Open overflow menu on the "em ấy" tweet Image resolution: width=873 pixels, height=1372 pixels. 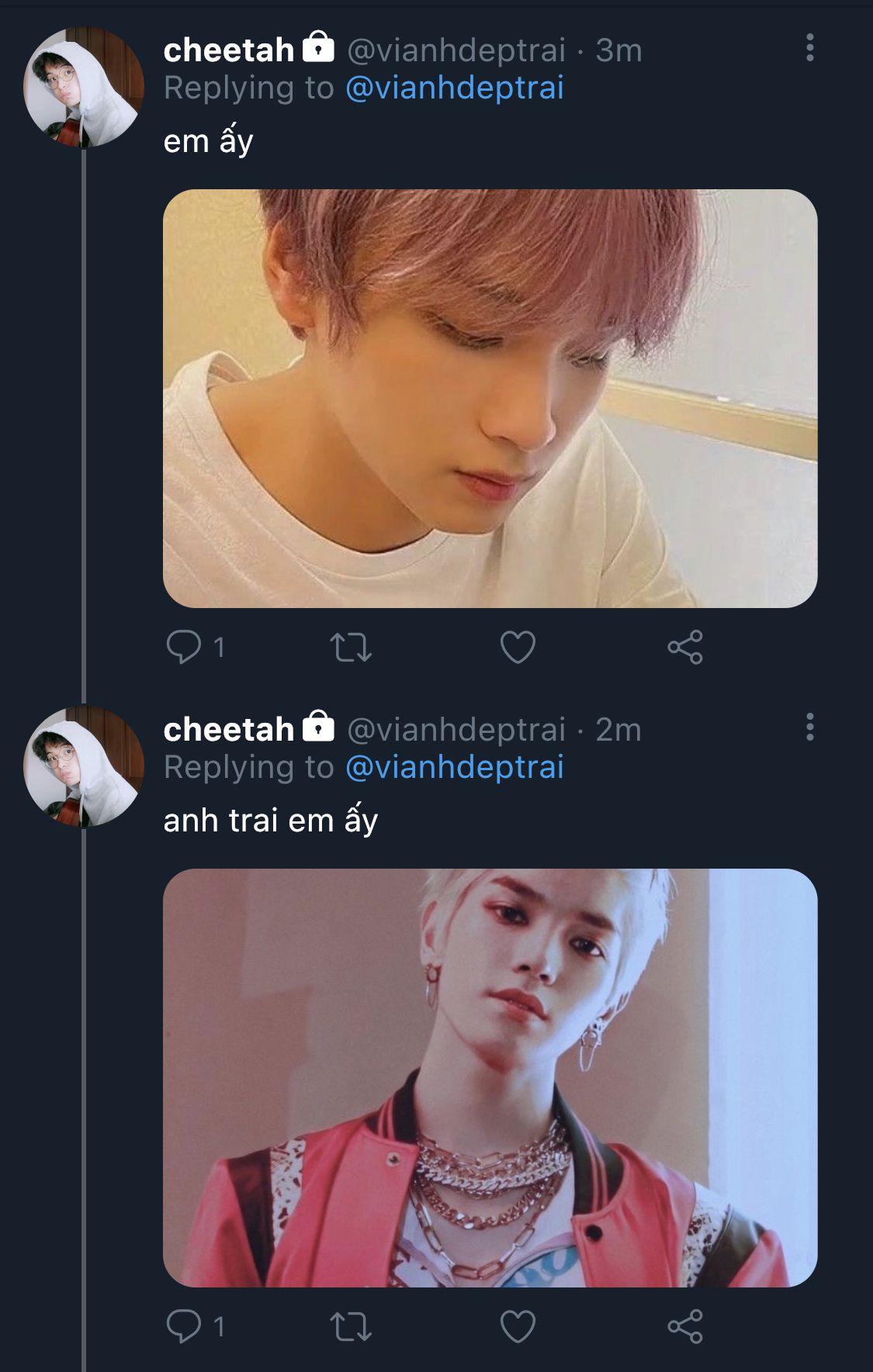(x=809, y=48)
